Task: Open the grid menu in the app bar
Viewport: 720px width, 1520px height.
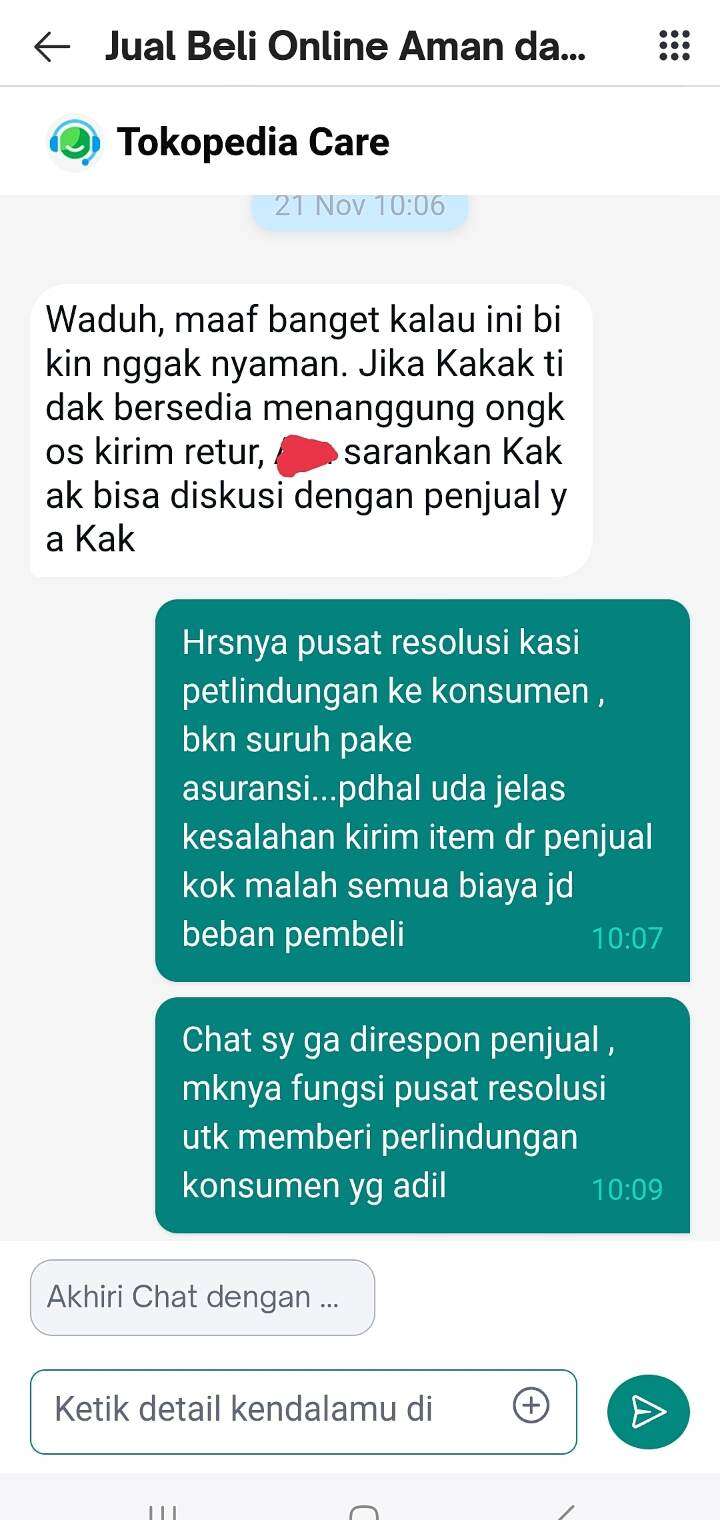Action: coord(675,46)
